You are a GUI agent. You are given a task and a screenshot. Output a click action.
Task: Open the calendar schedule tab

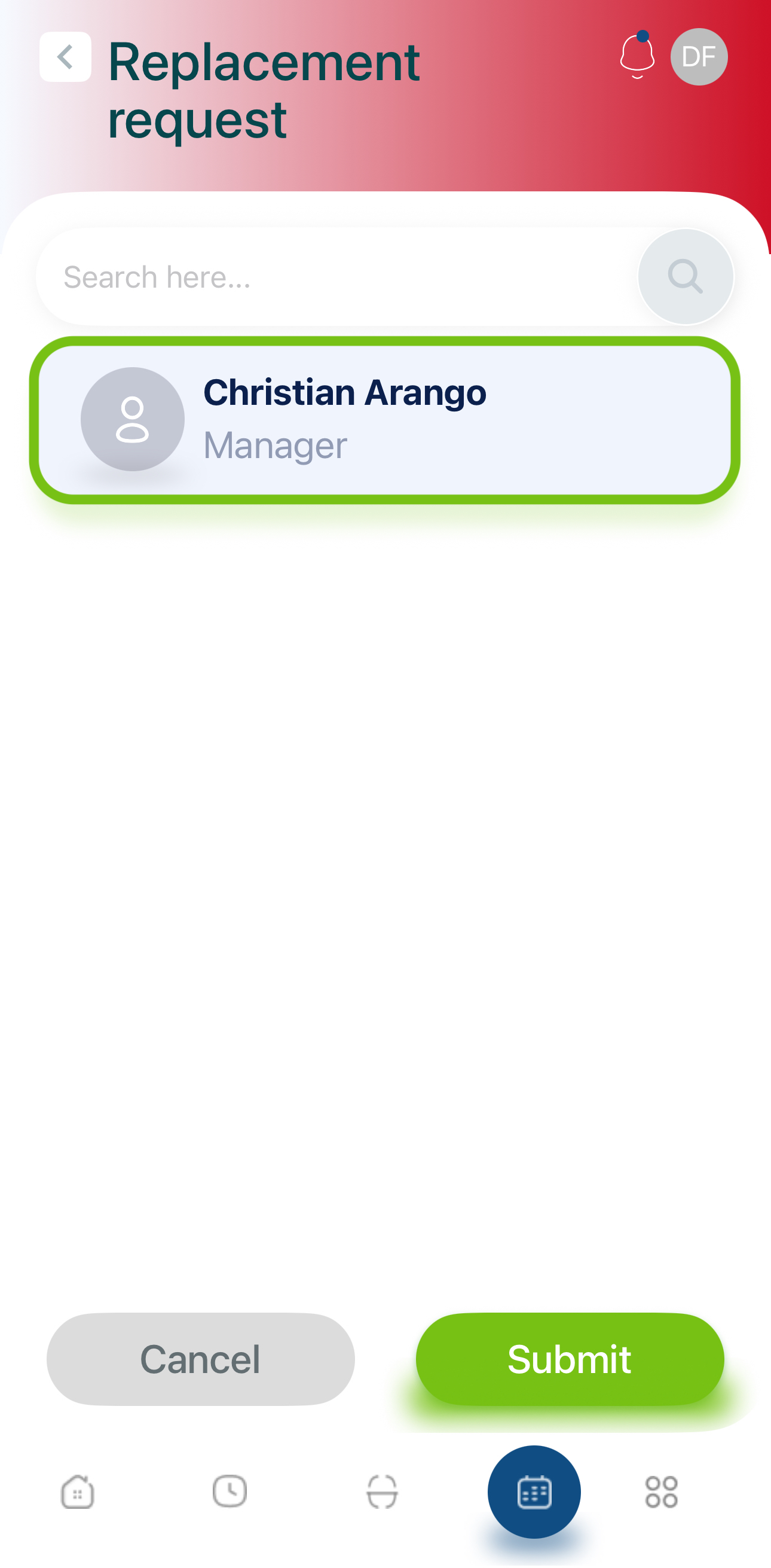click(x=534, y=1491)
